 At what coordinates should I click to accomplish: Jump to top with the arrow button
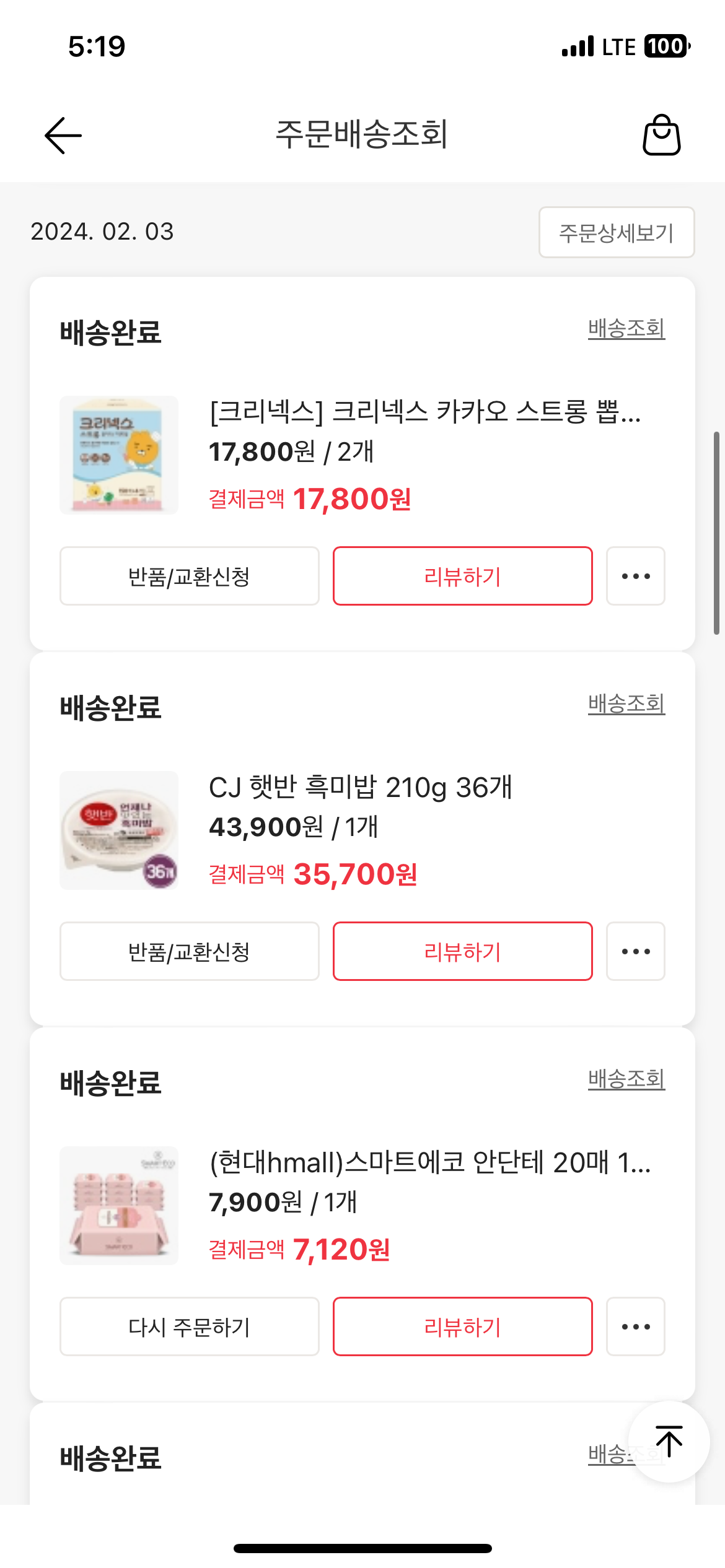click(x=669, y=1442)
